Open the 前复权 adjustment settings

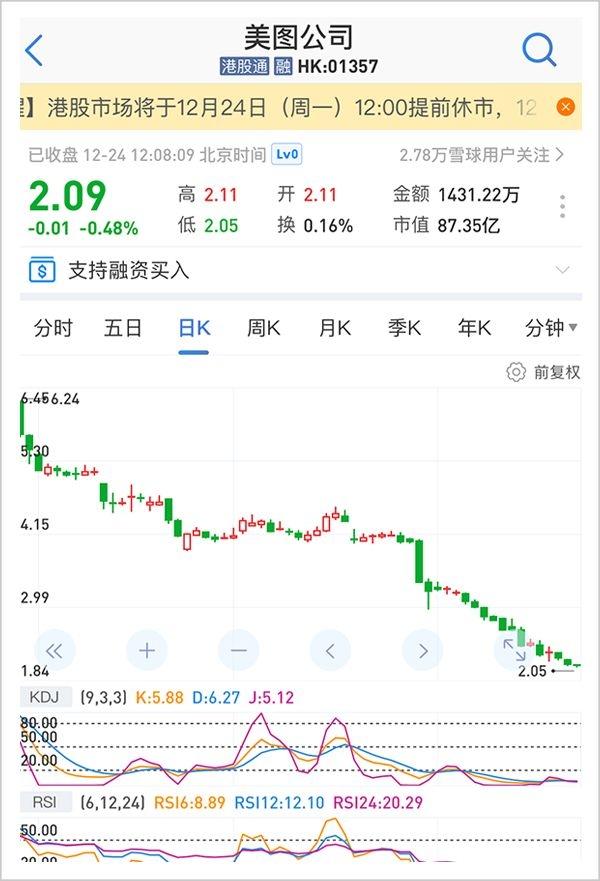(x=544, y=372)
